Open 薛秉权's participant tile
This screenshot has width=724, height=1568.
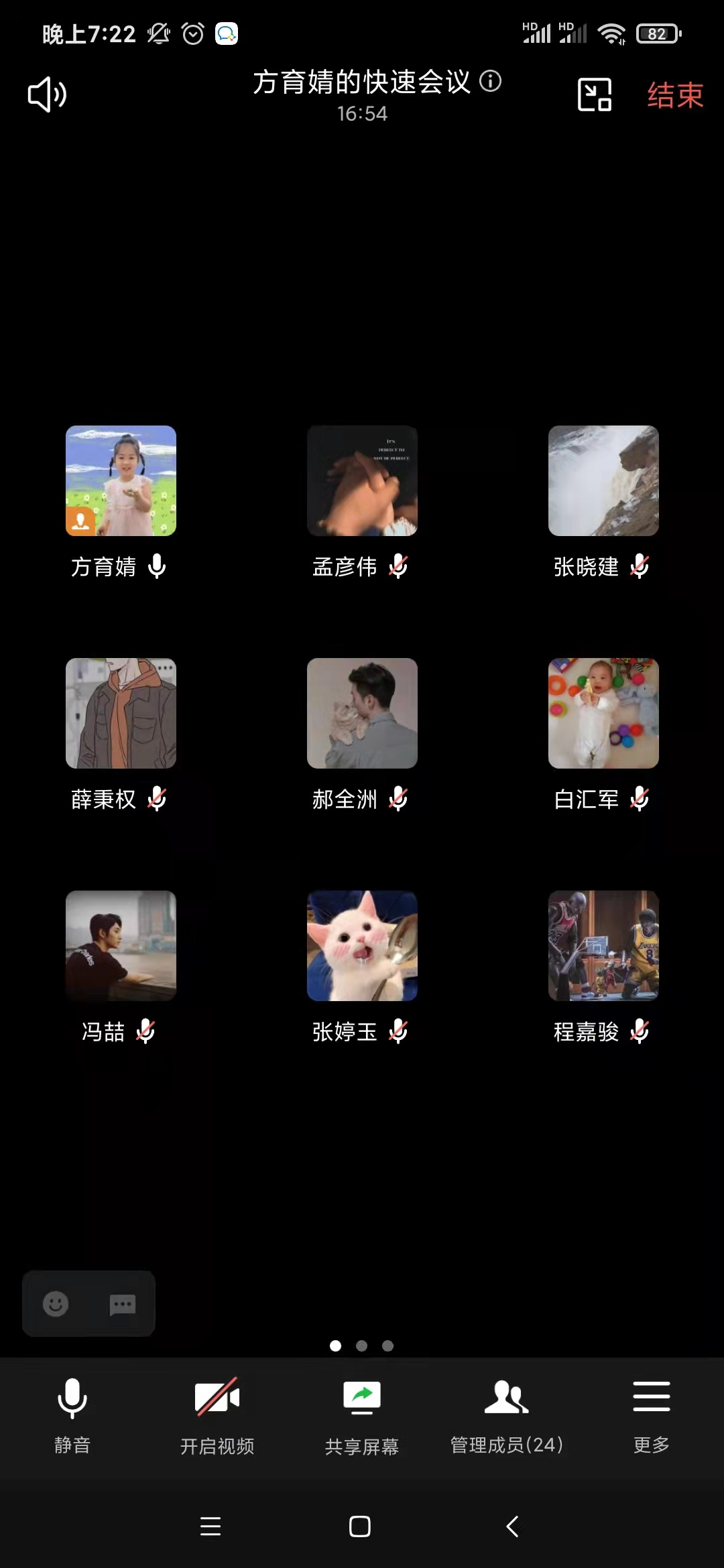121,713
